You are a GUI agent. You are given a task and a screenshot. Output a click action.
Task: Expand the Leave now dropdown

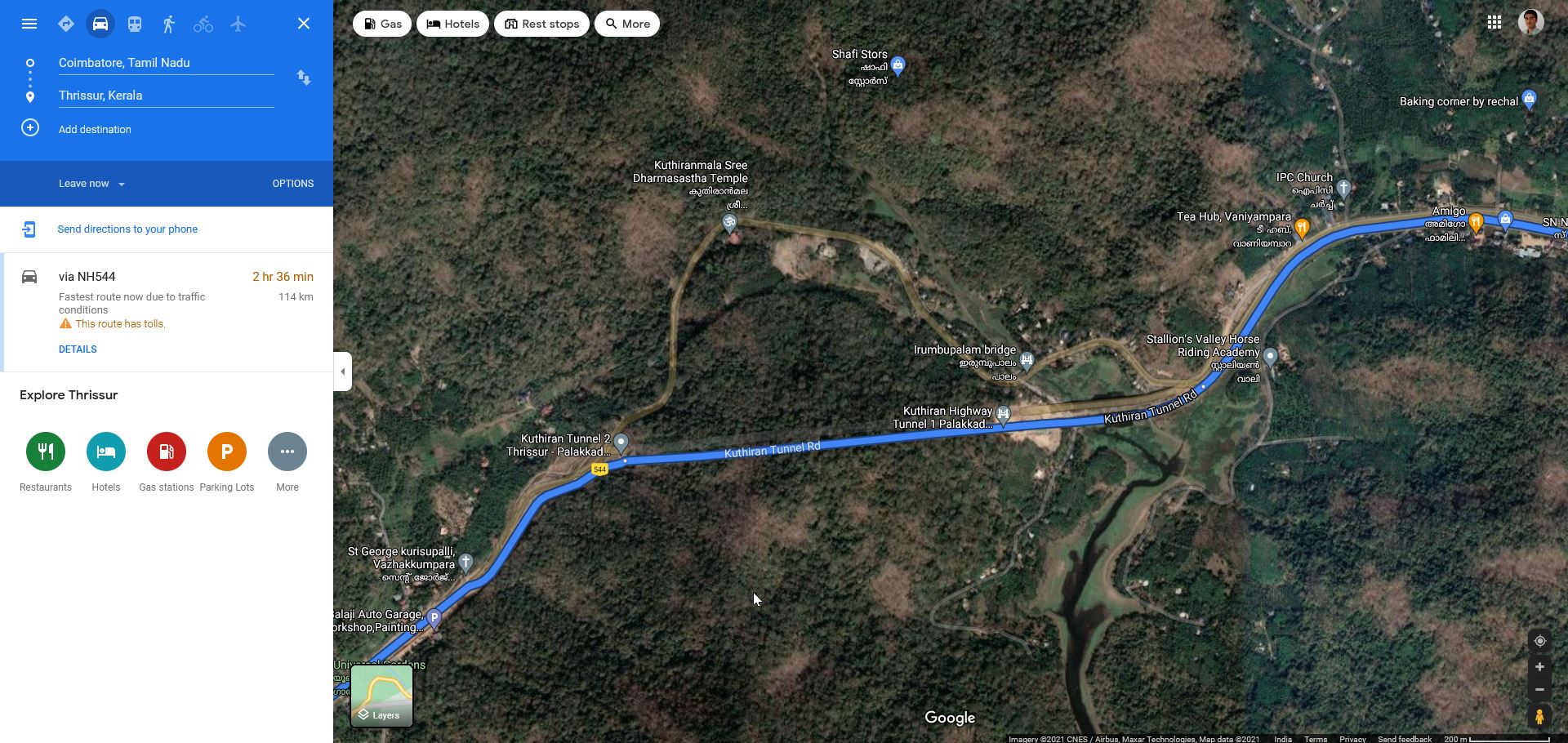[x=91, y=184]
